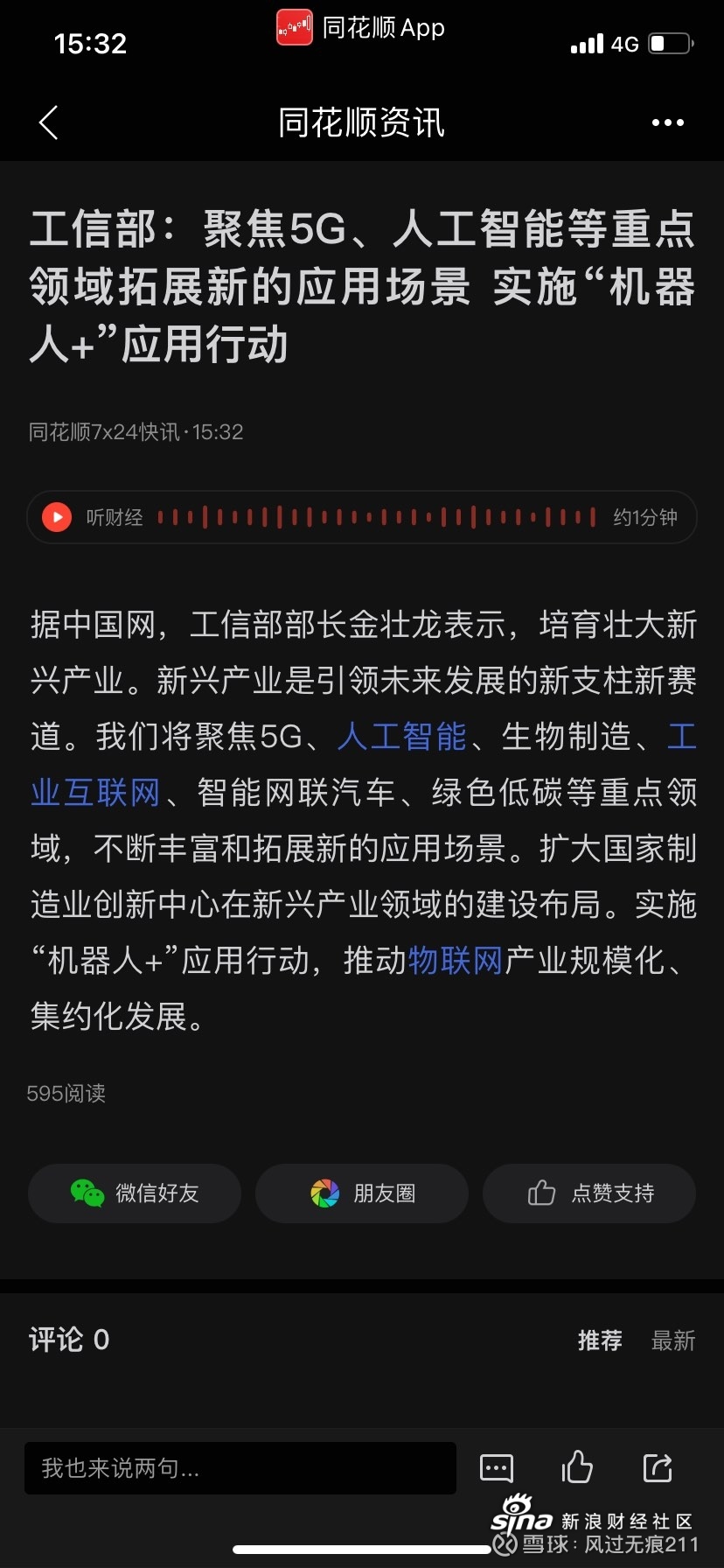Play the 听财经 audio reading
This screenshot has width=724, height=1568.
[57, 517]
